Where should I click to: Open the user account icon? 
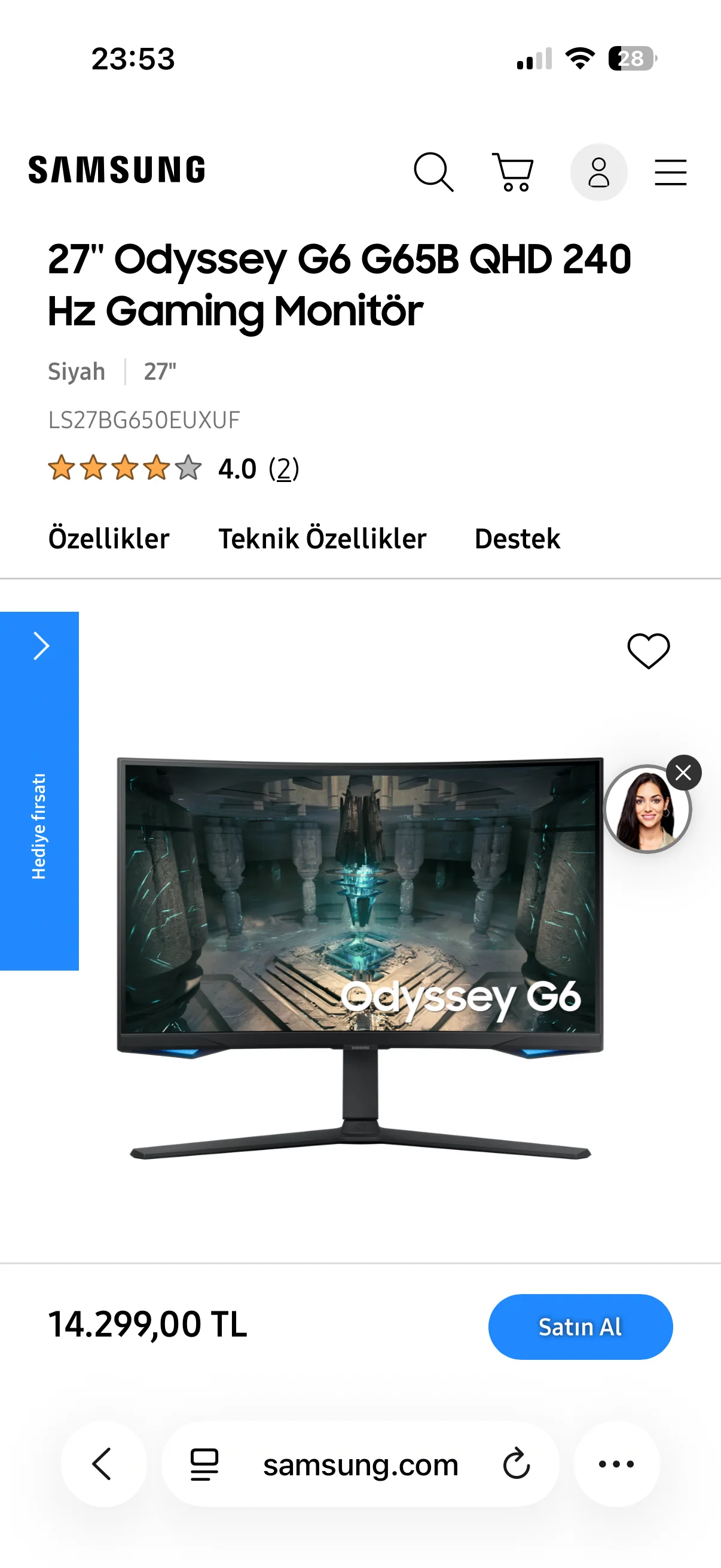coord(598,172)
